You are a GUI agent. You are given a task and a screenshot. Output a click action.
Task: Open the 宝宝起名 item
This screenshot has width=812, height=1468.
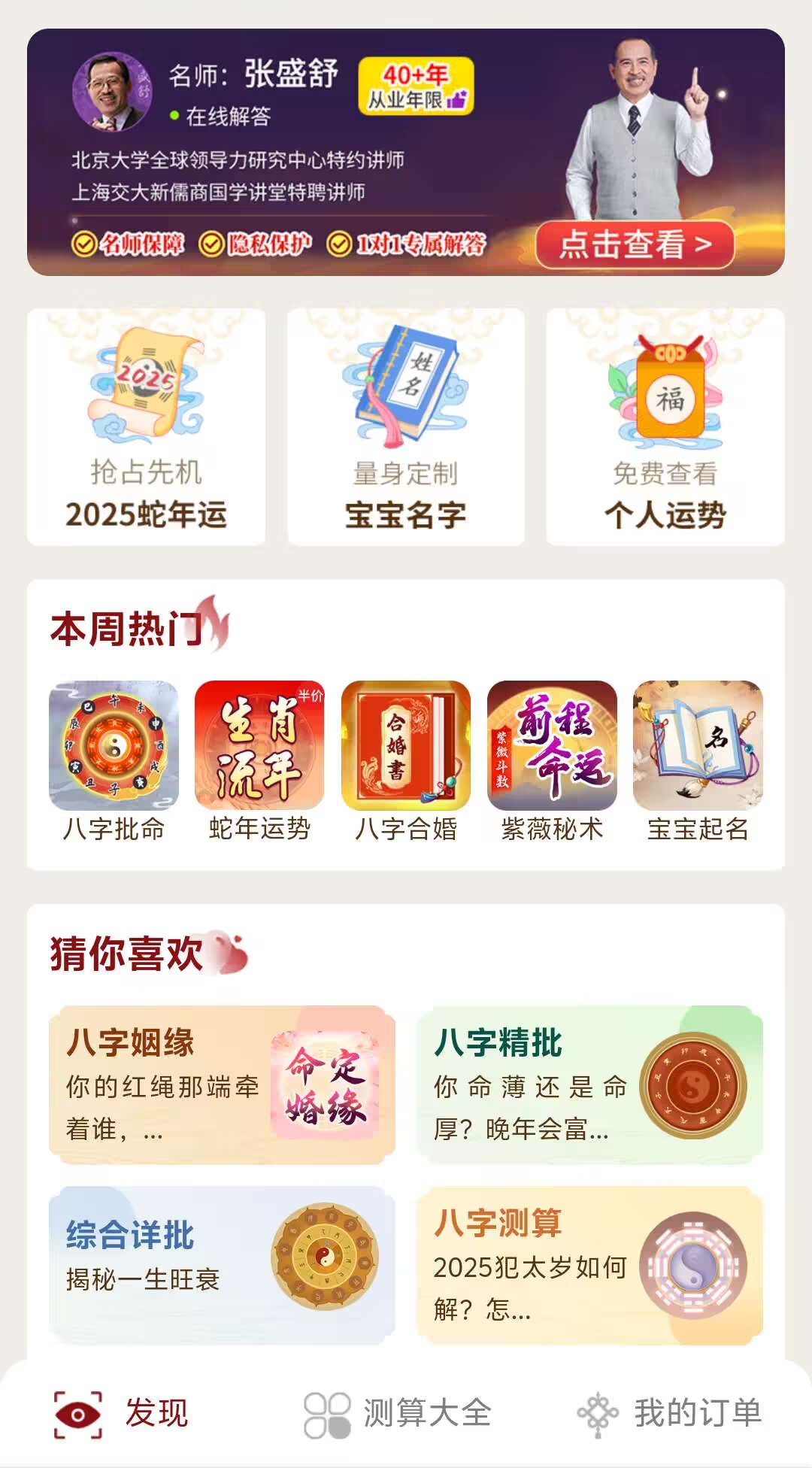pos(698,761)
